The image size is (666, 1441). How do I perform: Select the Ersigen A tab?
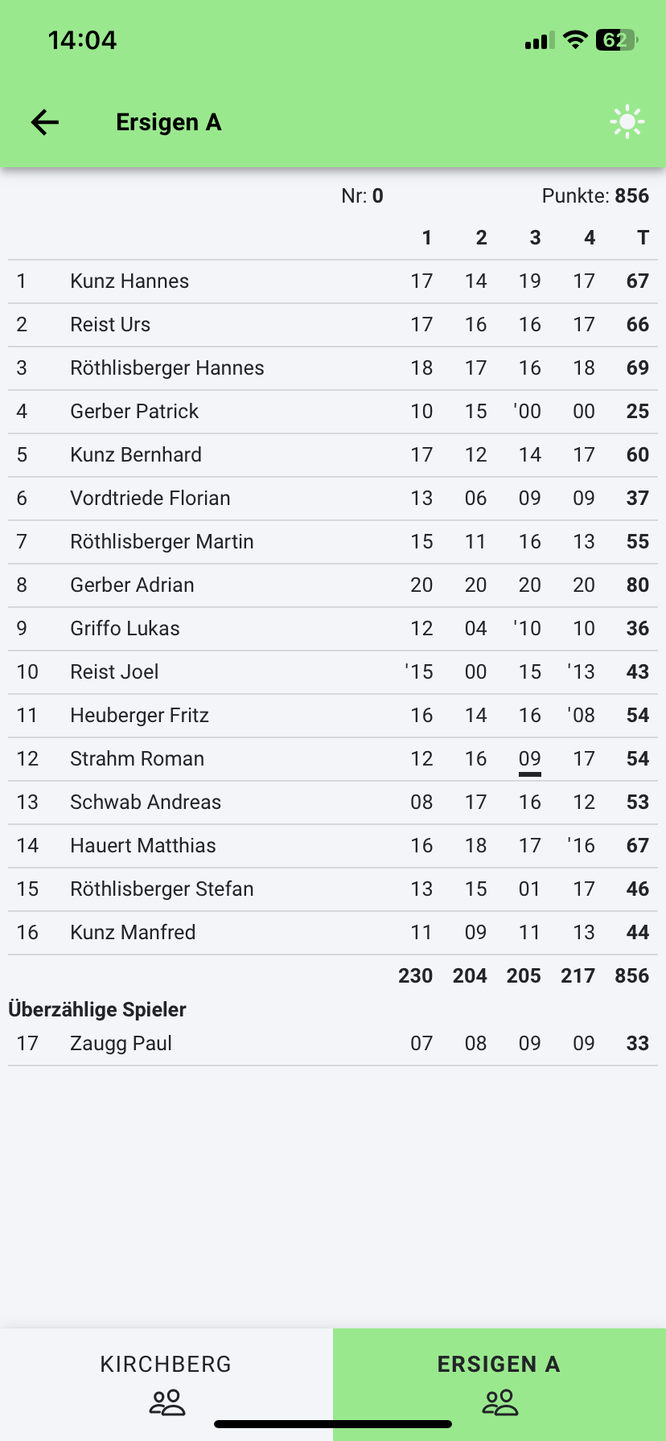pyautogui.click(x=499, y=1384)
